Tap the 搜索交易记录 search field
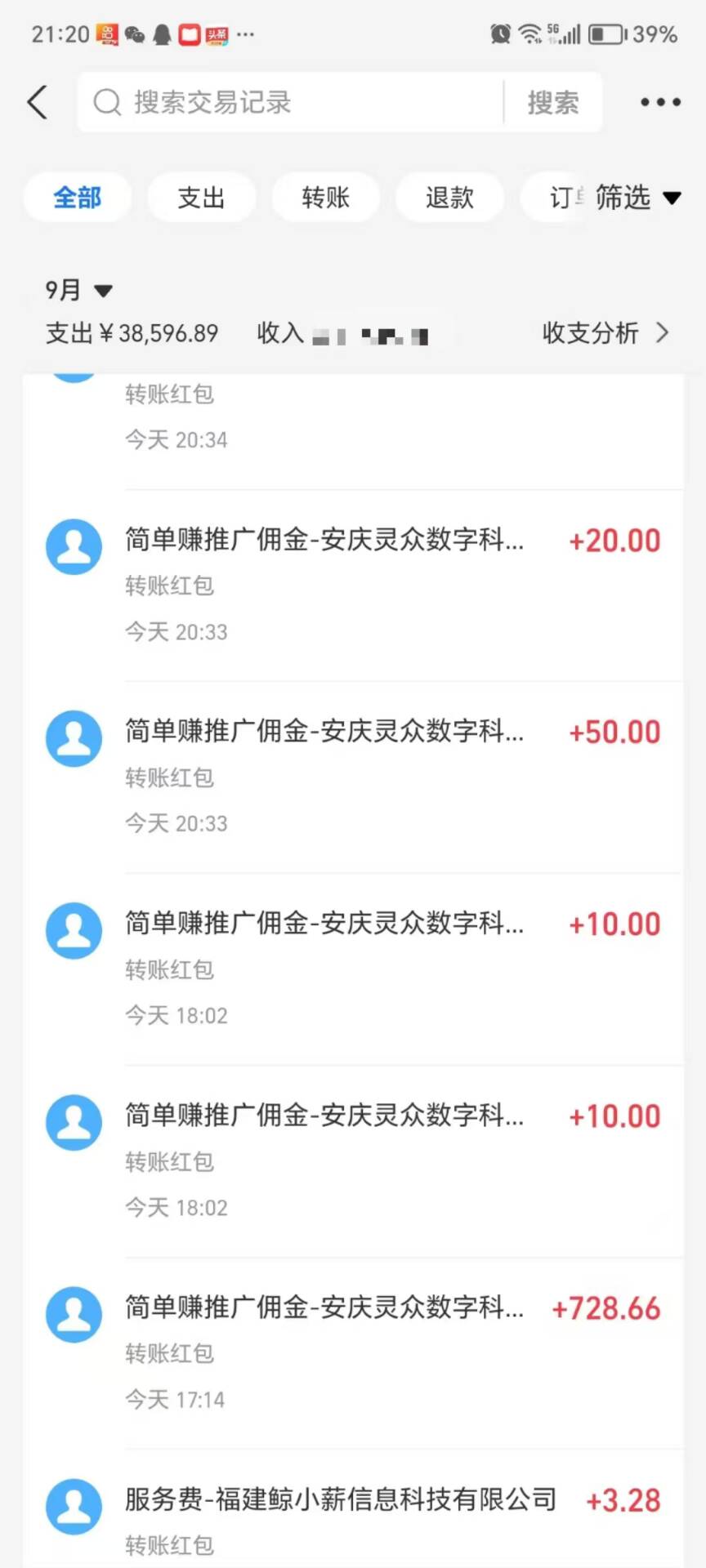The image size is (706, 1568). pyautogui.click(x=290, y=102)
